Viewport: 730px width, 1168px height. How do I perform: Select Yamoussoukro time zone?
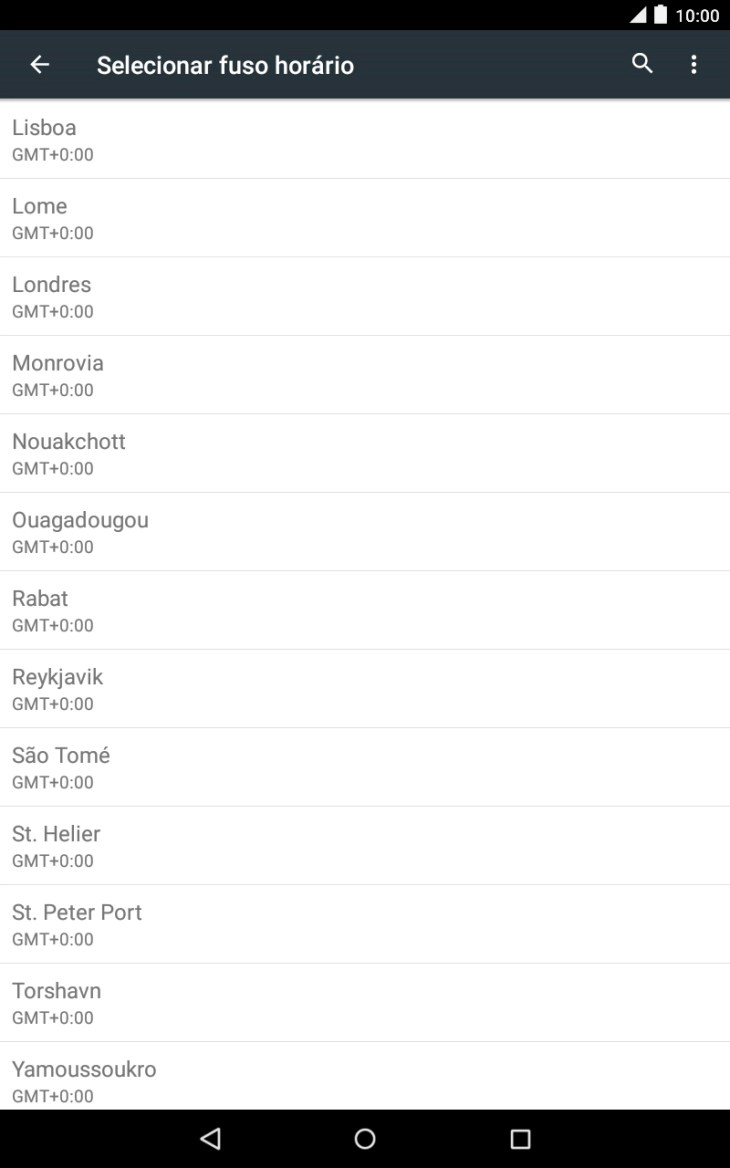365,1078
